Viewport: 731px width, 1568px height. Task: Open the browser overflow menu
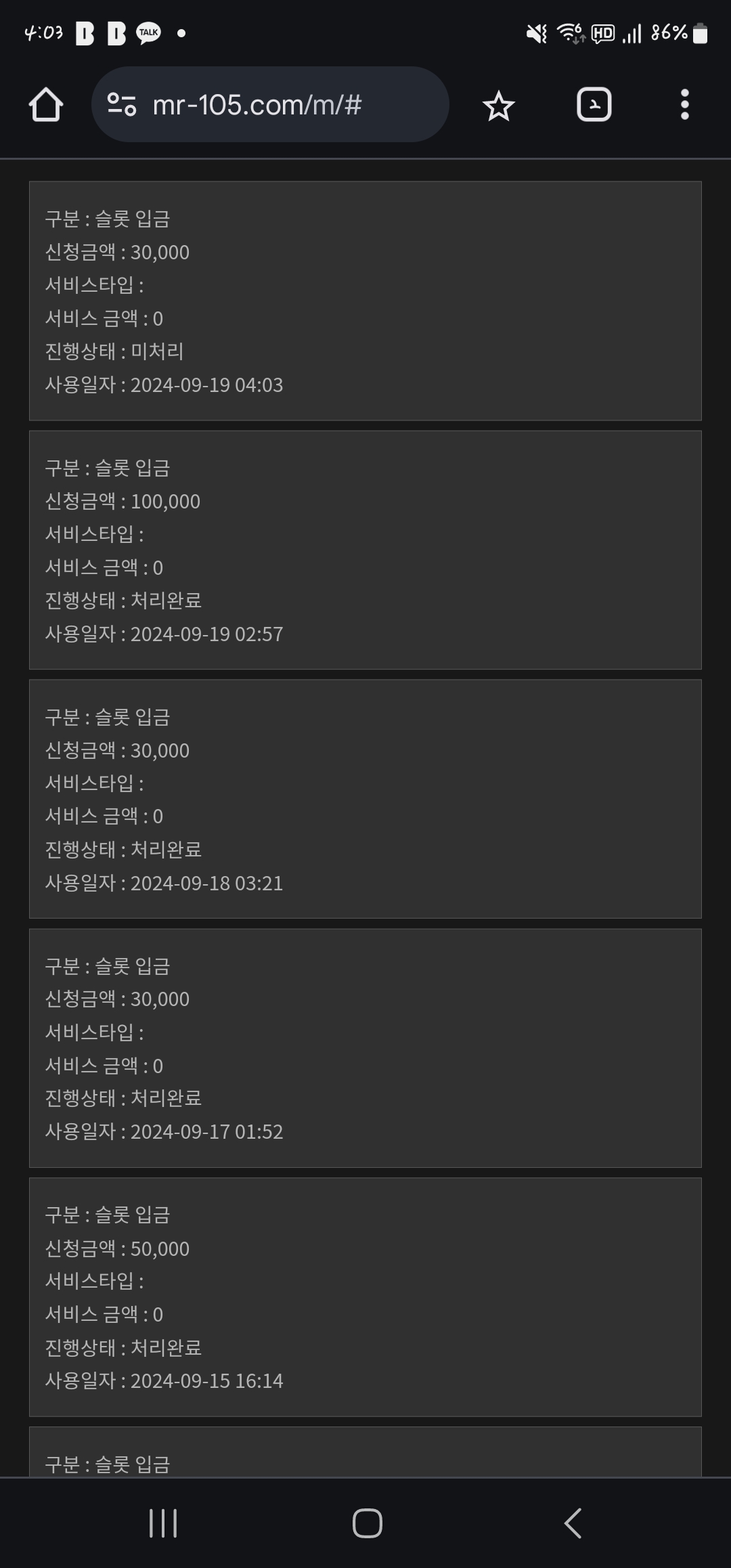[x=685, y=104]
